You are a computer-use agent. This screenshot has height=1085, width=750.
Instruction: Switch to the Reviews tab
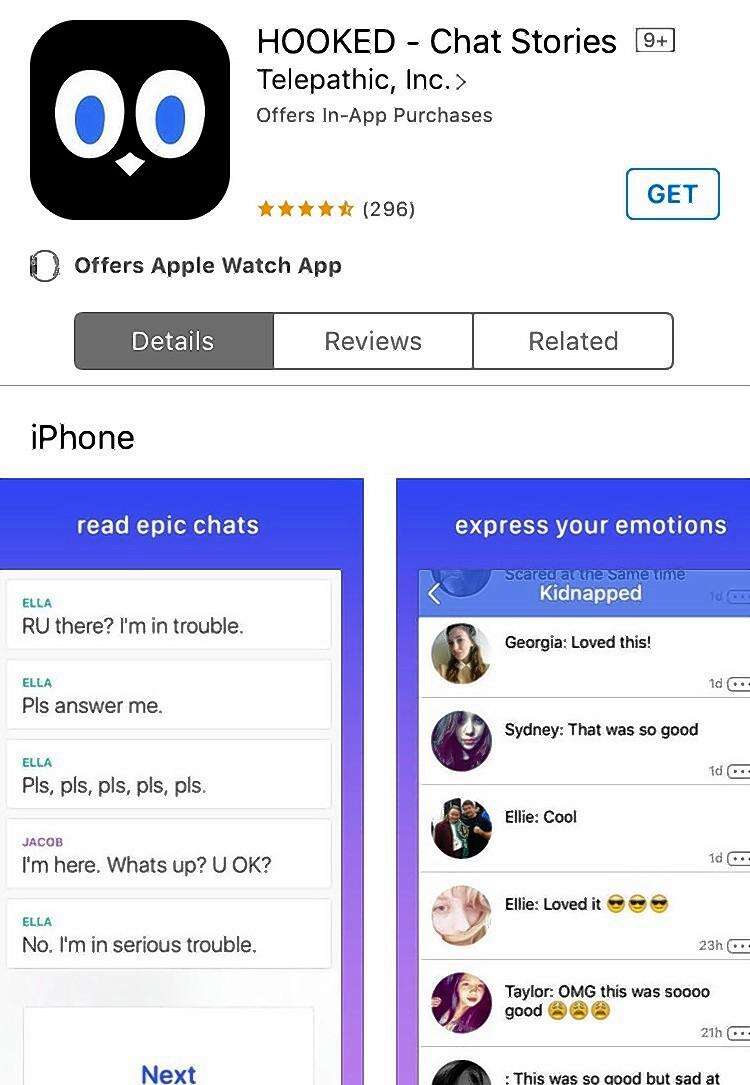pos(373,341)
